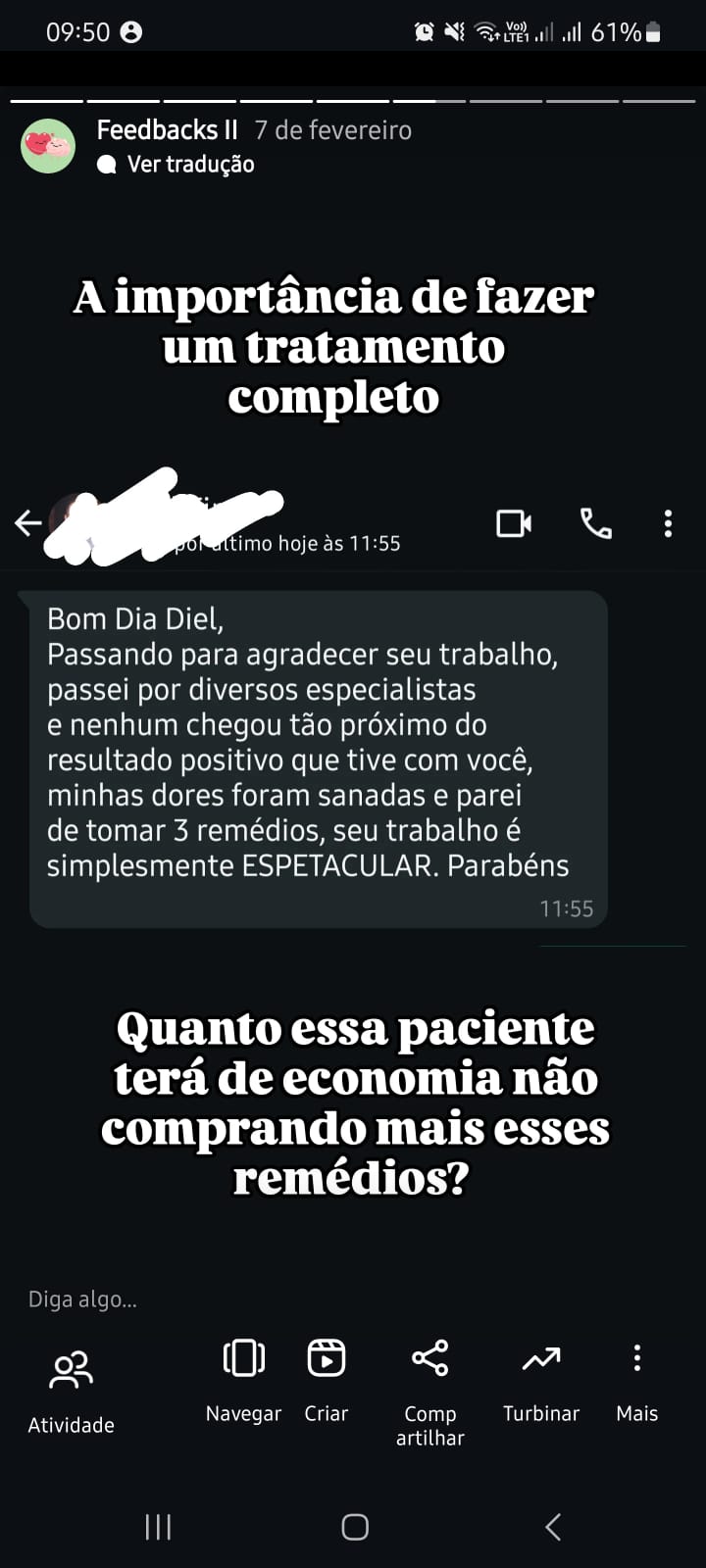The height and width of the screenshot is (1568, 706).
Task: Boost the story with Turbinar
Action: [x=541, y=1380]
